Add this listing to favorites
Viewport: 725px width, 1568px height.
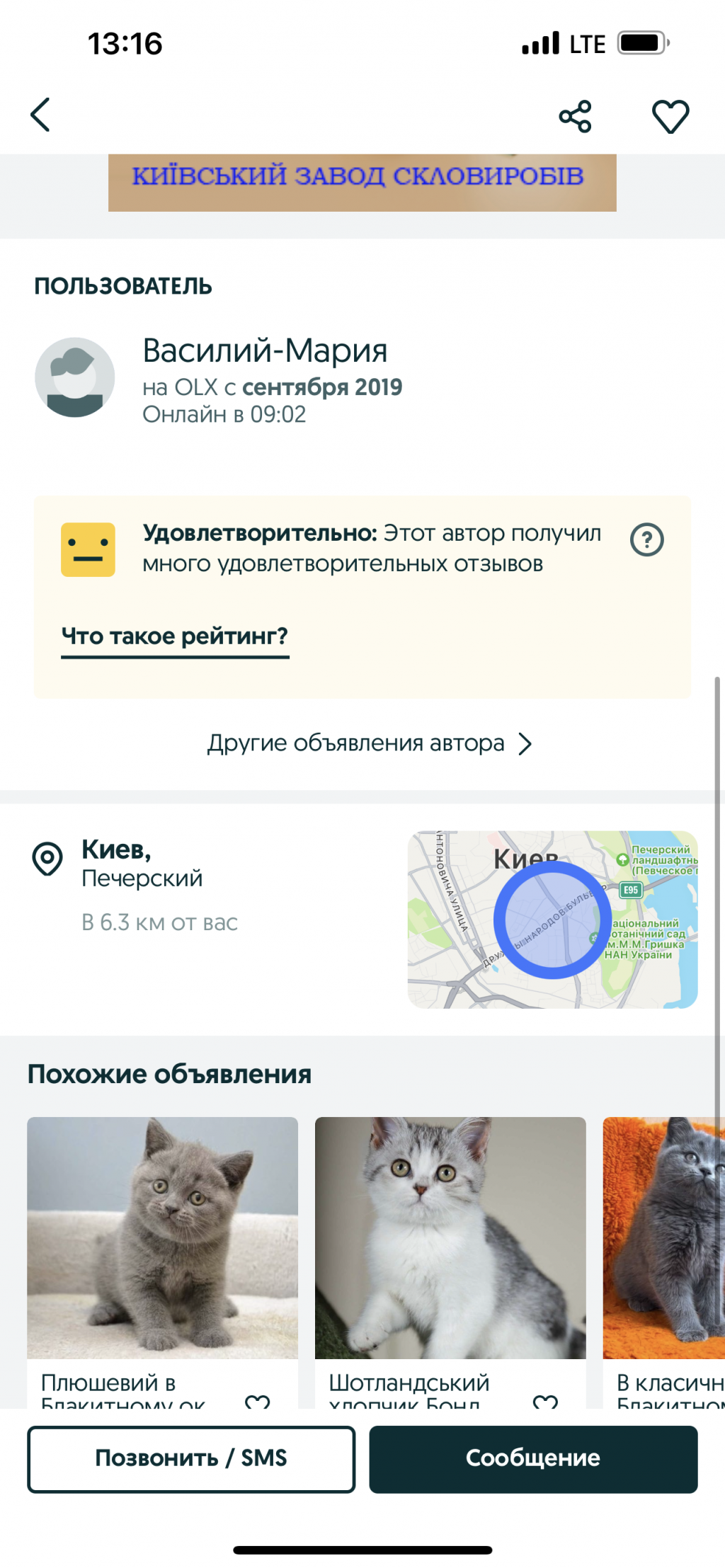(x=670, y=116)
